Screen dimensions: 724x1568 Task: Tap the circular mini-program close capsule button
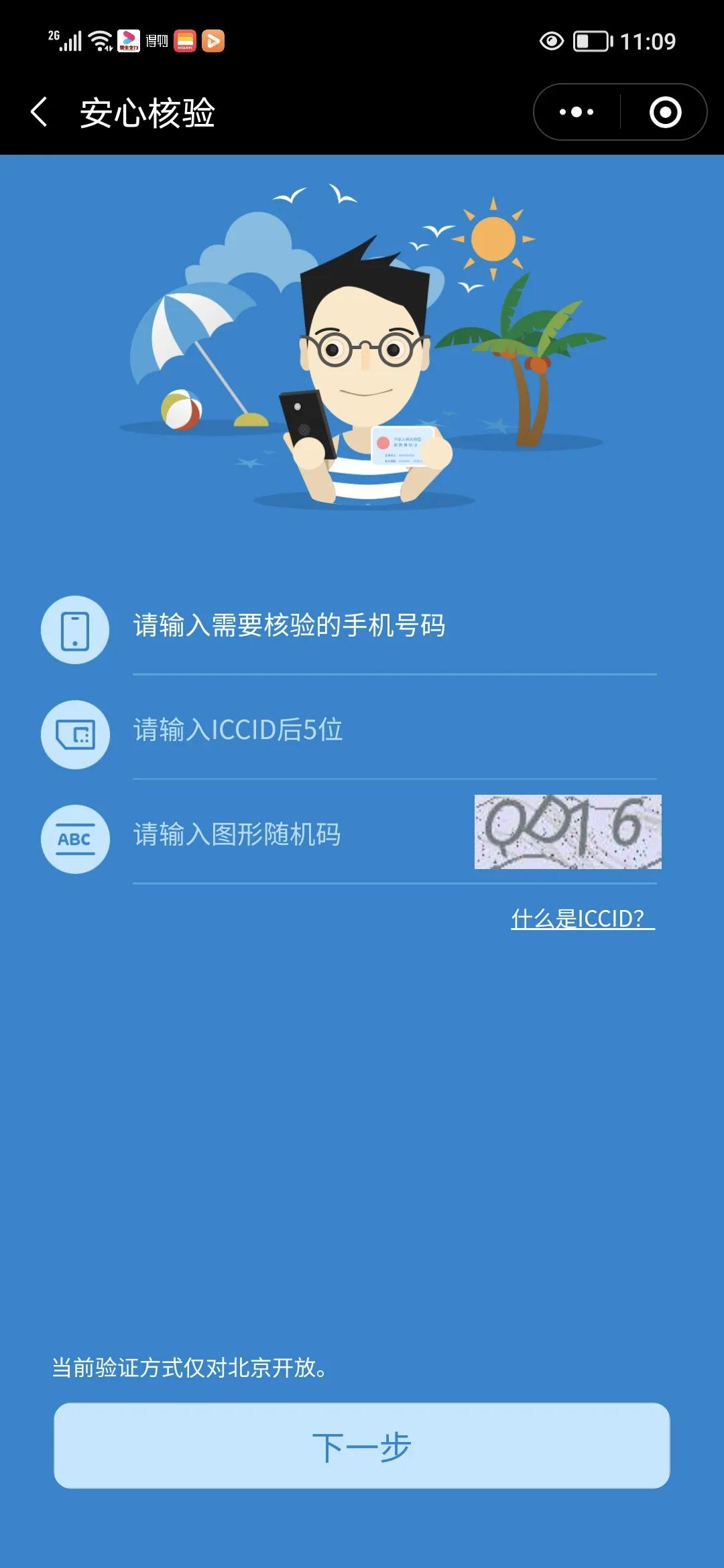point(666,111)
